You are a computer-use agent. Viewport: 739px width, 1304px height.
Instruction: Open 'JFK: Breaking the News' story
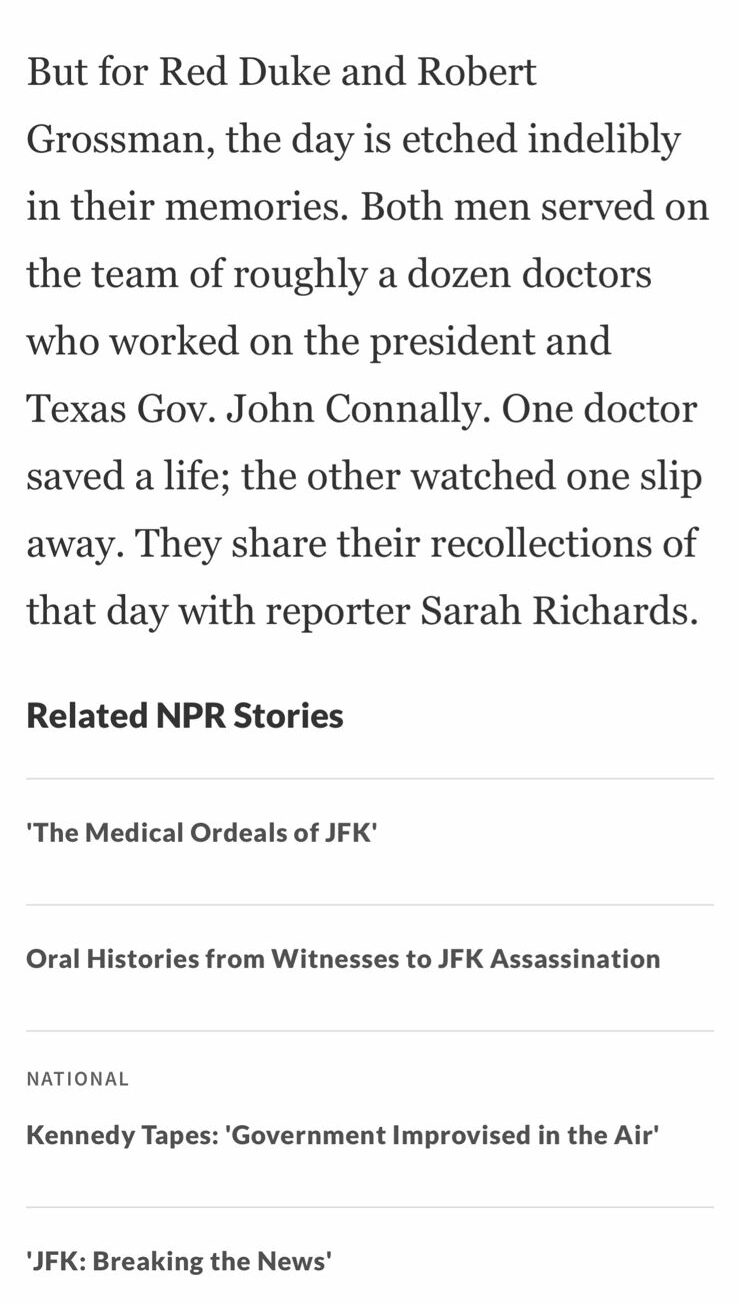(x=179, y=1261)
